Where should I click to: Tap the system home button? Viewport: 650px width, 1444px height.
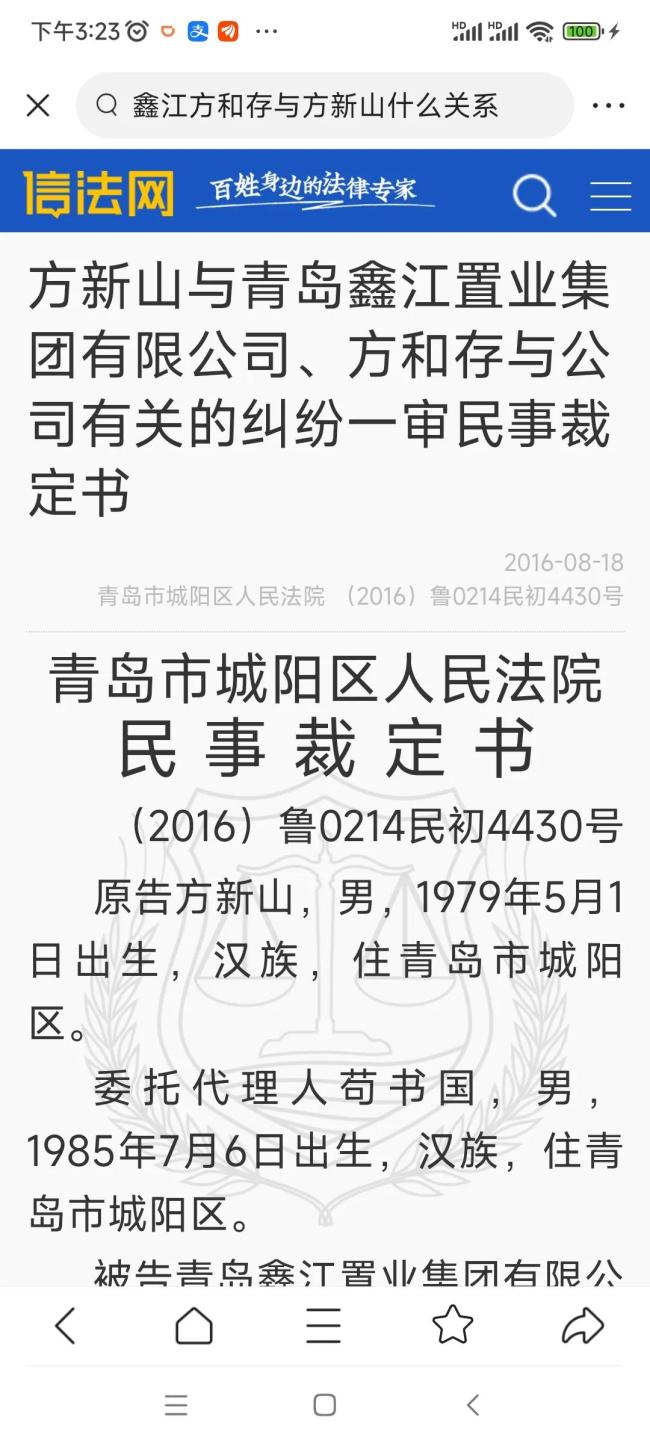tap(324, 1405)
